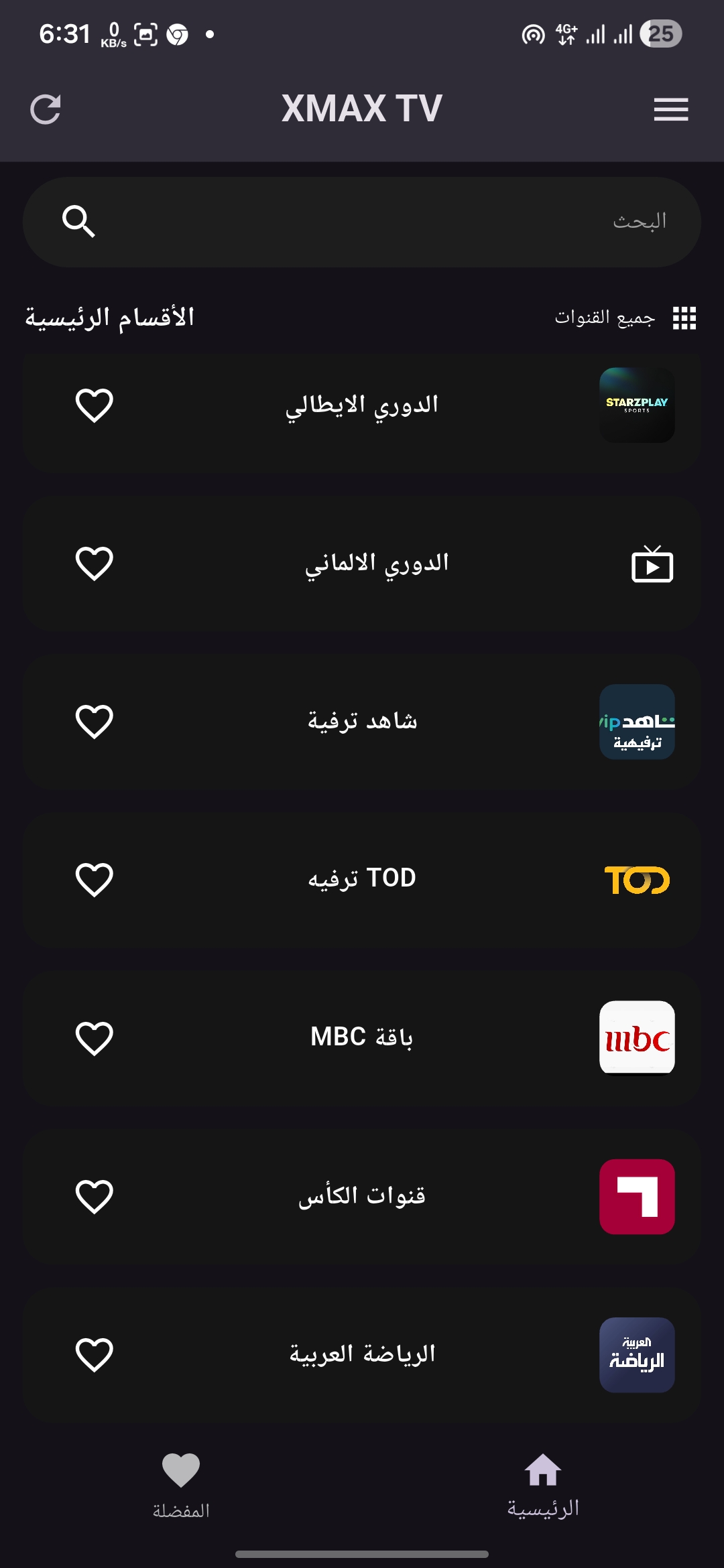The height and width of the screenshot is (1568, 724).
Task: Open the الدوري الالماني section
Action: (x=362, y=563)
